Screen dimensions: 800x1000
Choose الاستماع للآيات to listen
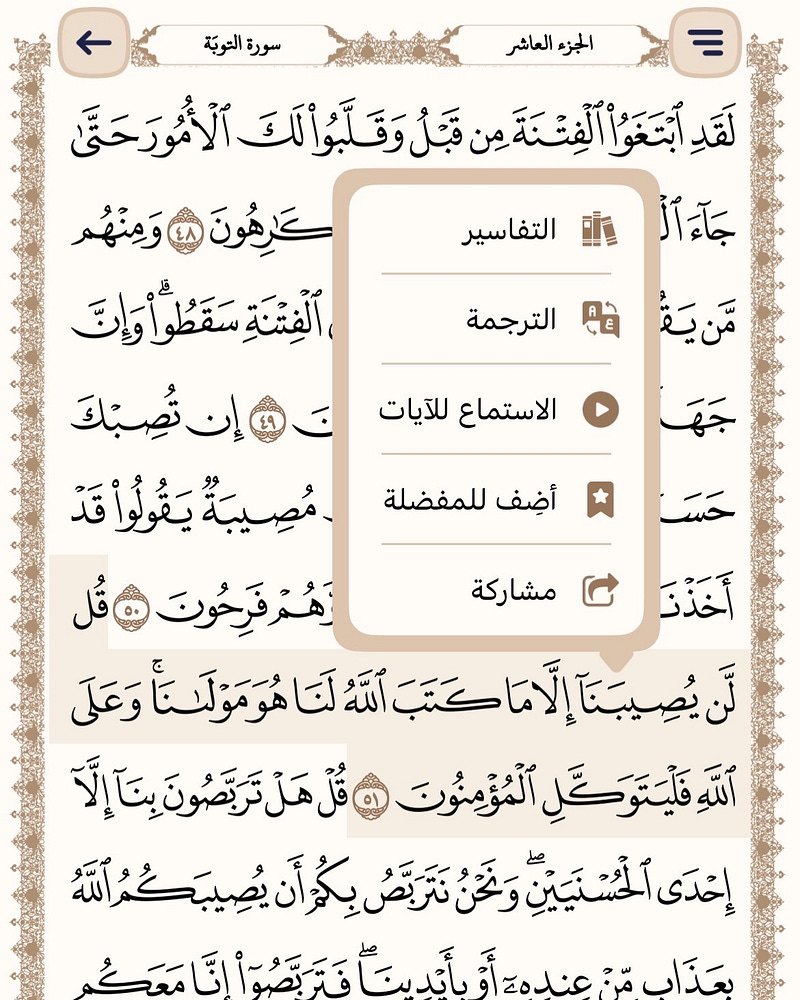[496, 409]
